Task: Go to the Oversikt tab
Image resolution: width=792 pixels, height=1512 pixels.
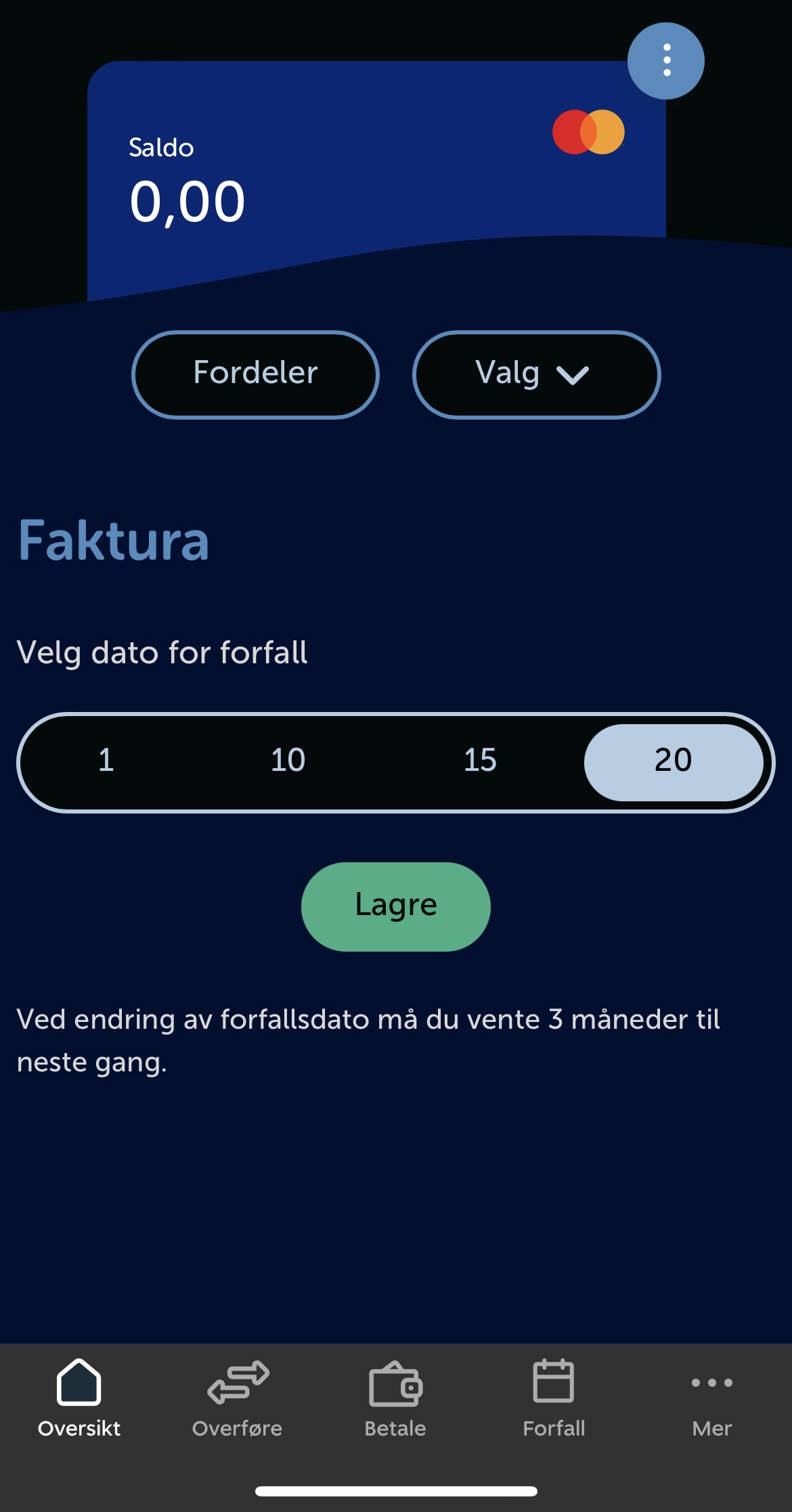Action: (79, 1399)
